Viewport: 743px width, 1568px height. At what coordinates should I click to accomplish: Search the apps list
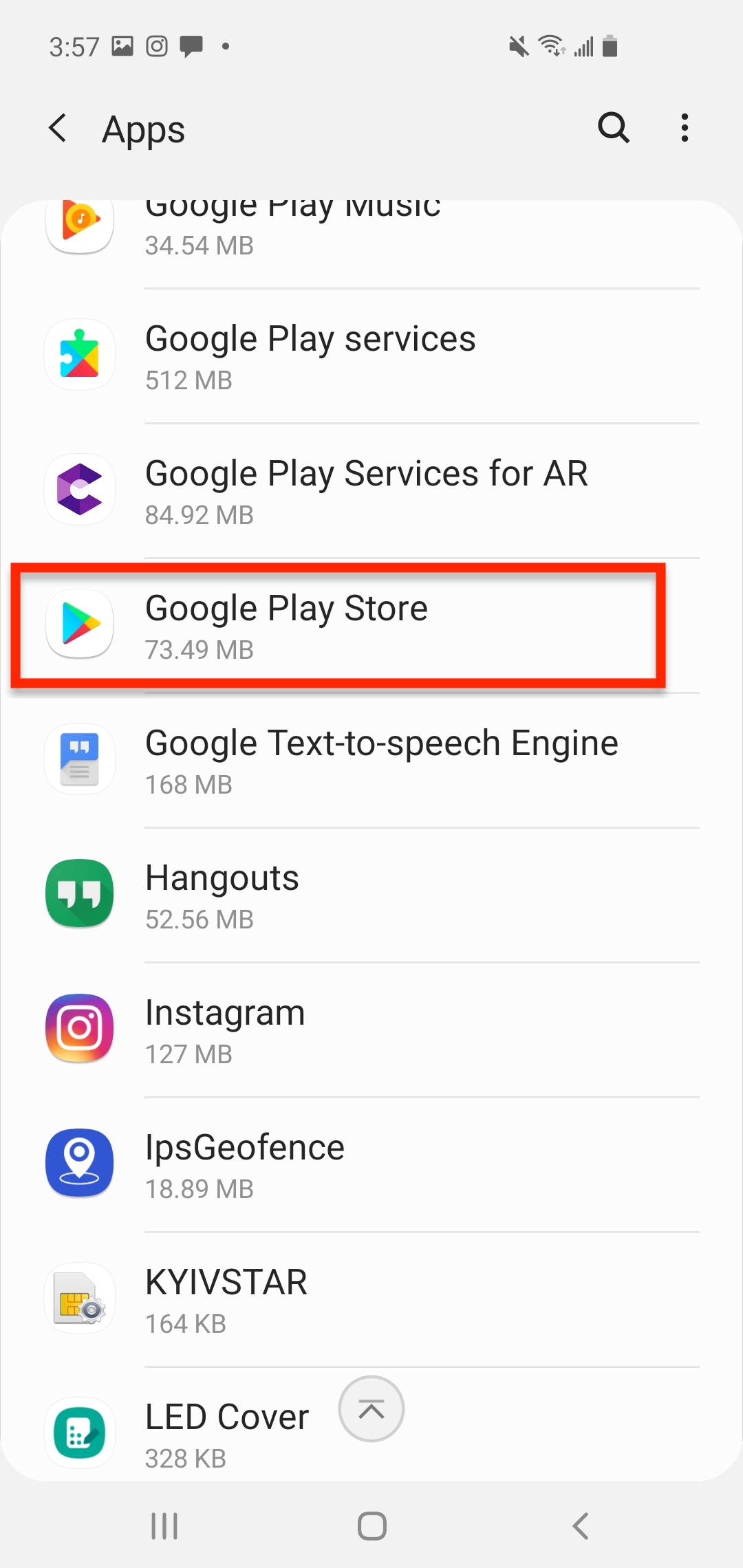[x=614, y=128]
